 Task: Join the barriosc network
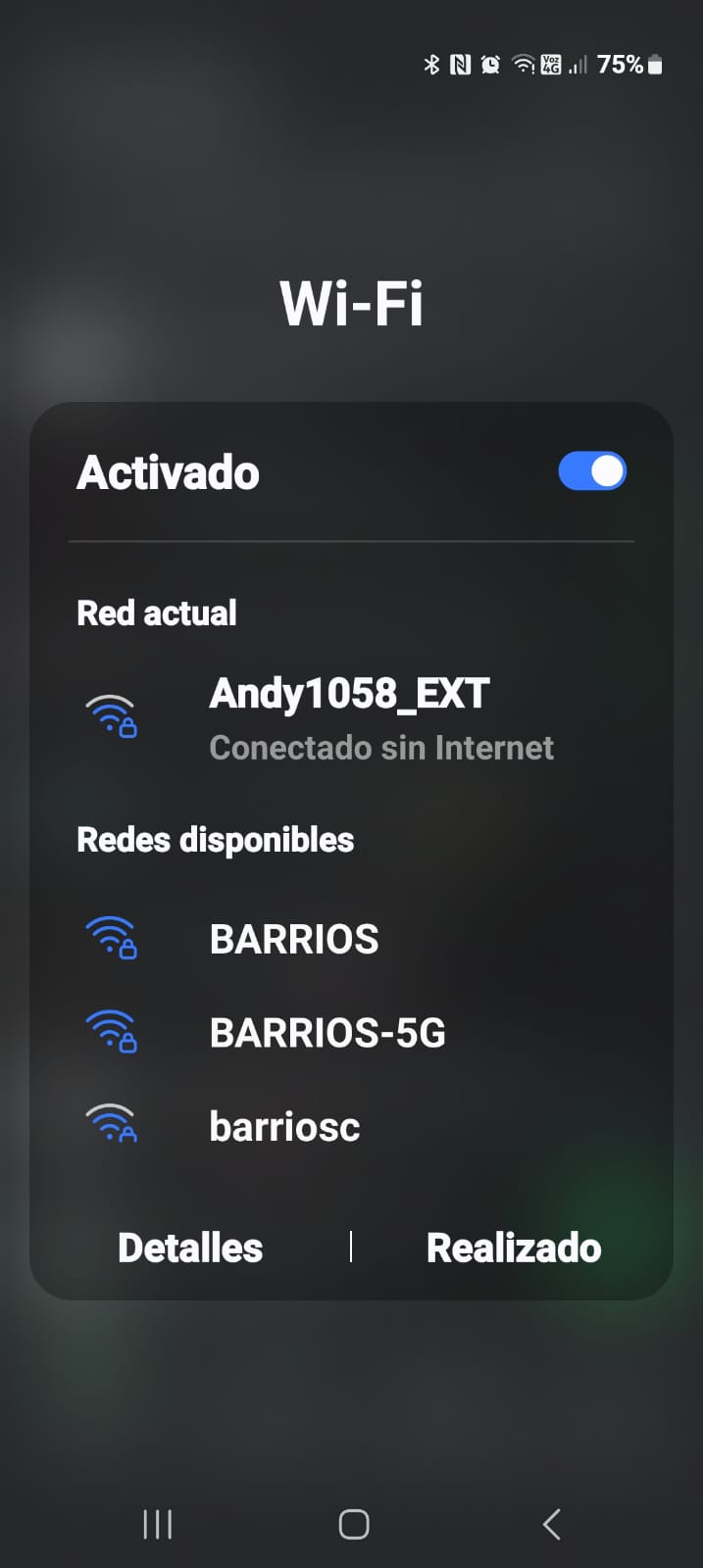click(284, 1127)
